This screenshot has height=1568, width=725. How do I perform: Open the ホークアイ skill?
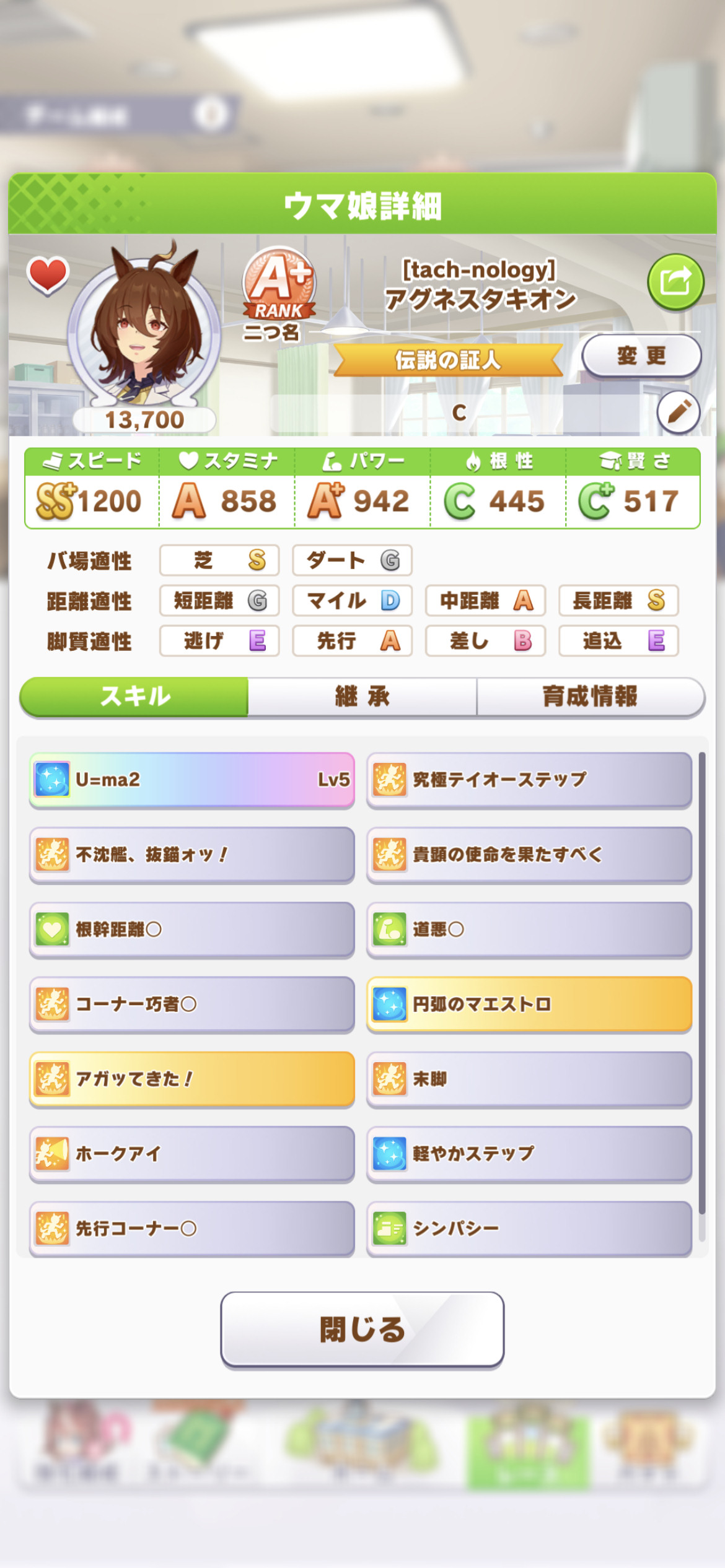192,1154
